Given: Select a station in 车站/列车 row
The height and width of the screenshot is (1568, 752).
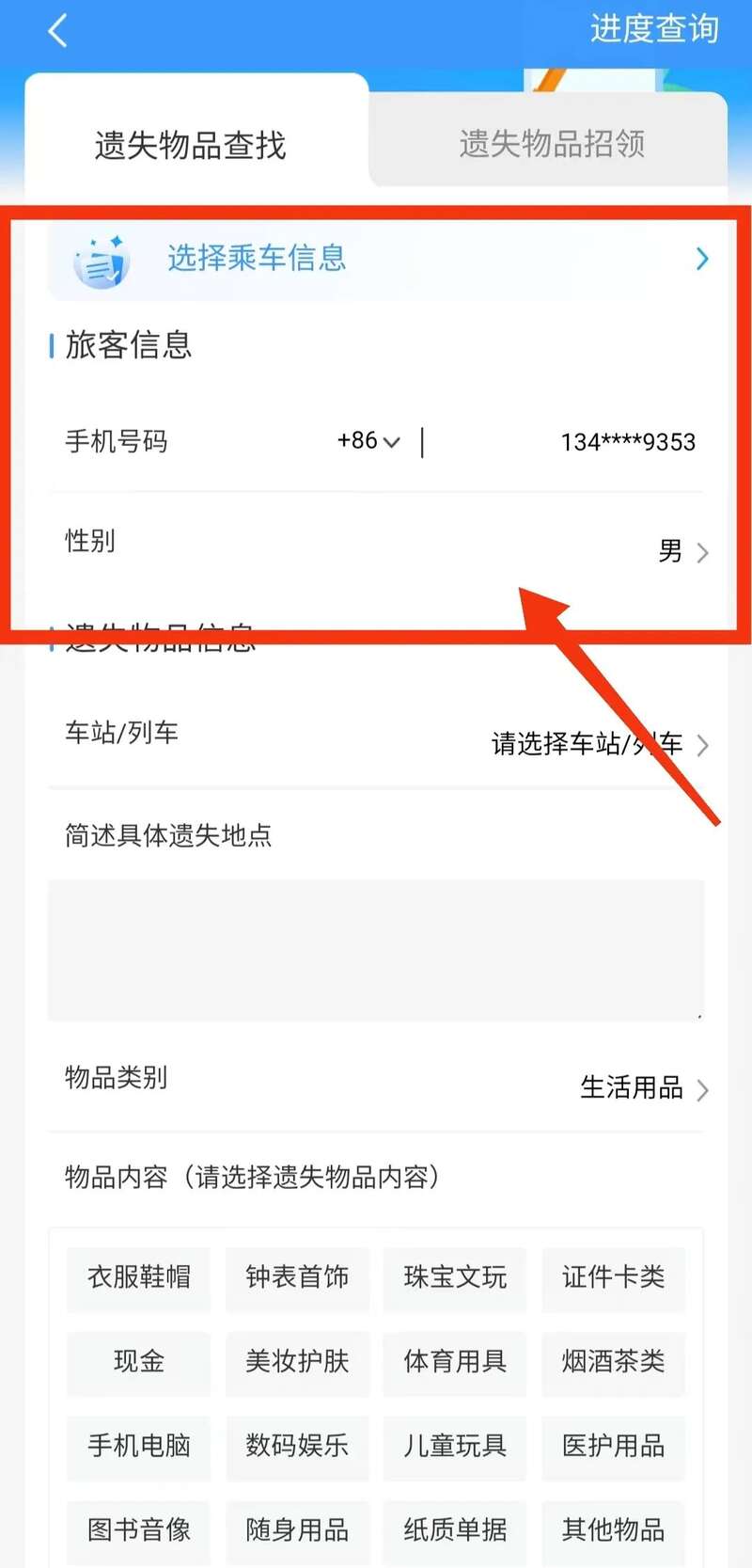Looking at the screenshot, I should [x=598, y=745].
